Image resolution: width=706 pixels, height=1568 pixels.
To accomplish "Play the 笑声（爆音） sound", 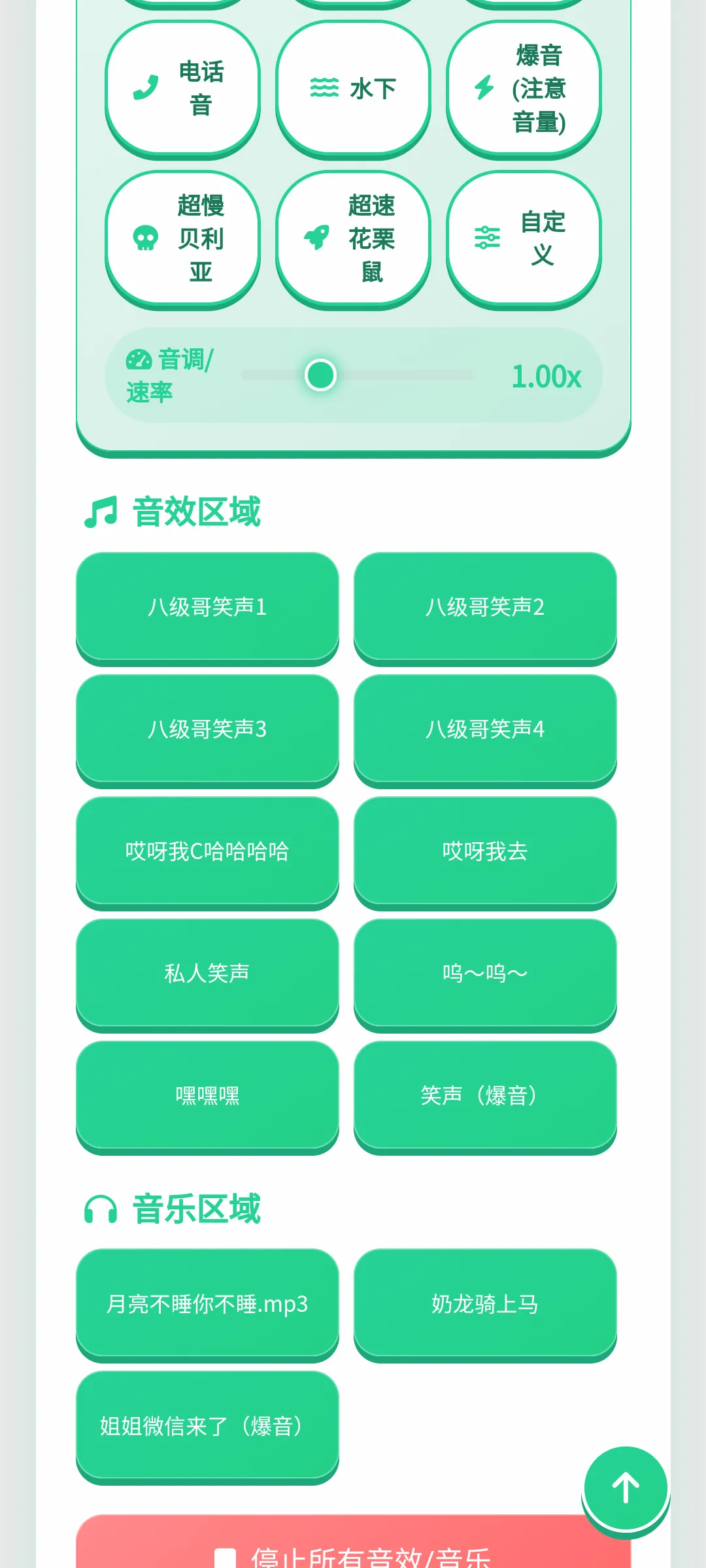I will [x=485, y=1096].
